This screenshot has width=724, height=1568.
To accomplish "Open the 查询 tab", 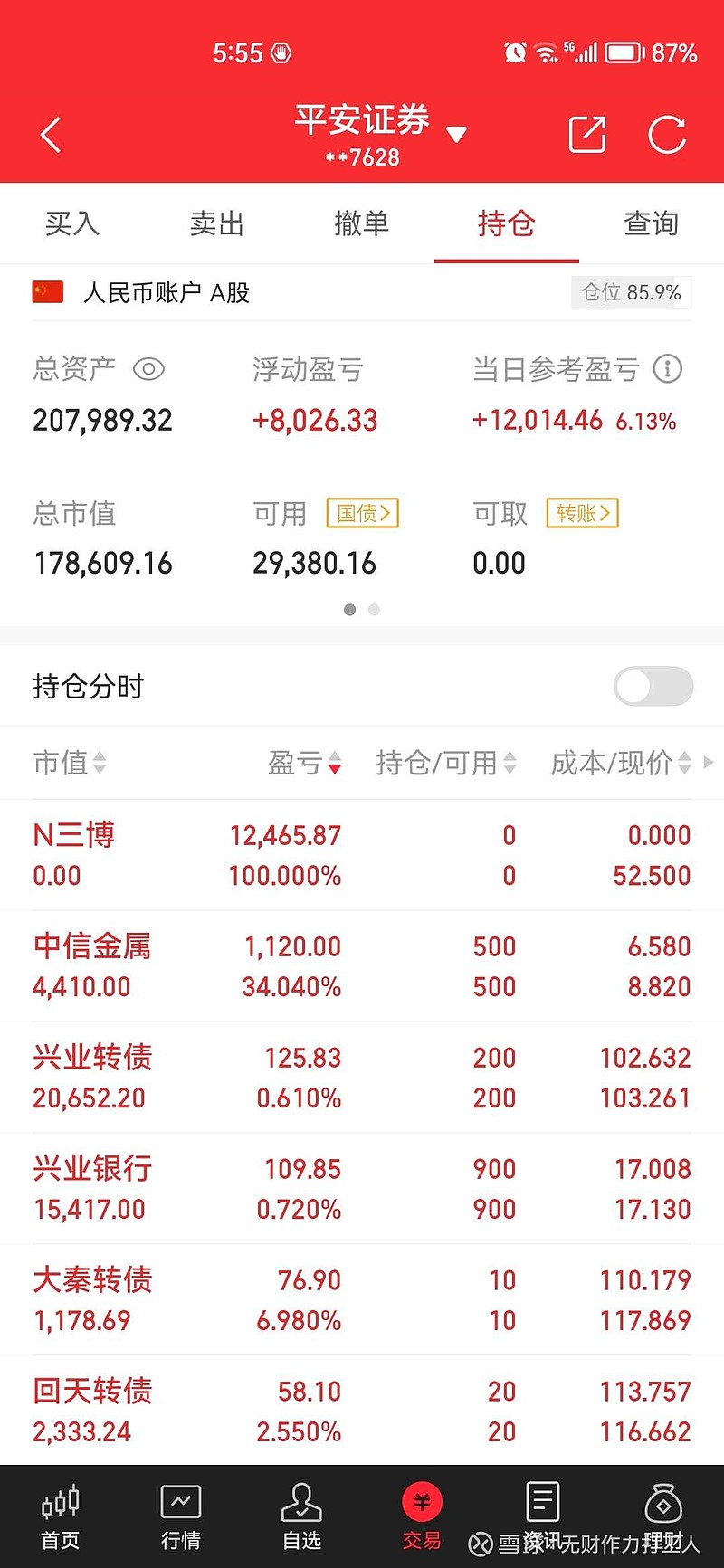I will 652,223.
